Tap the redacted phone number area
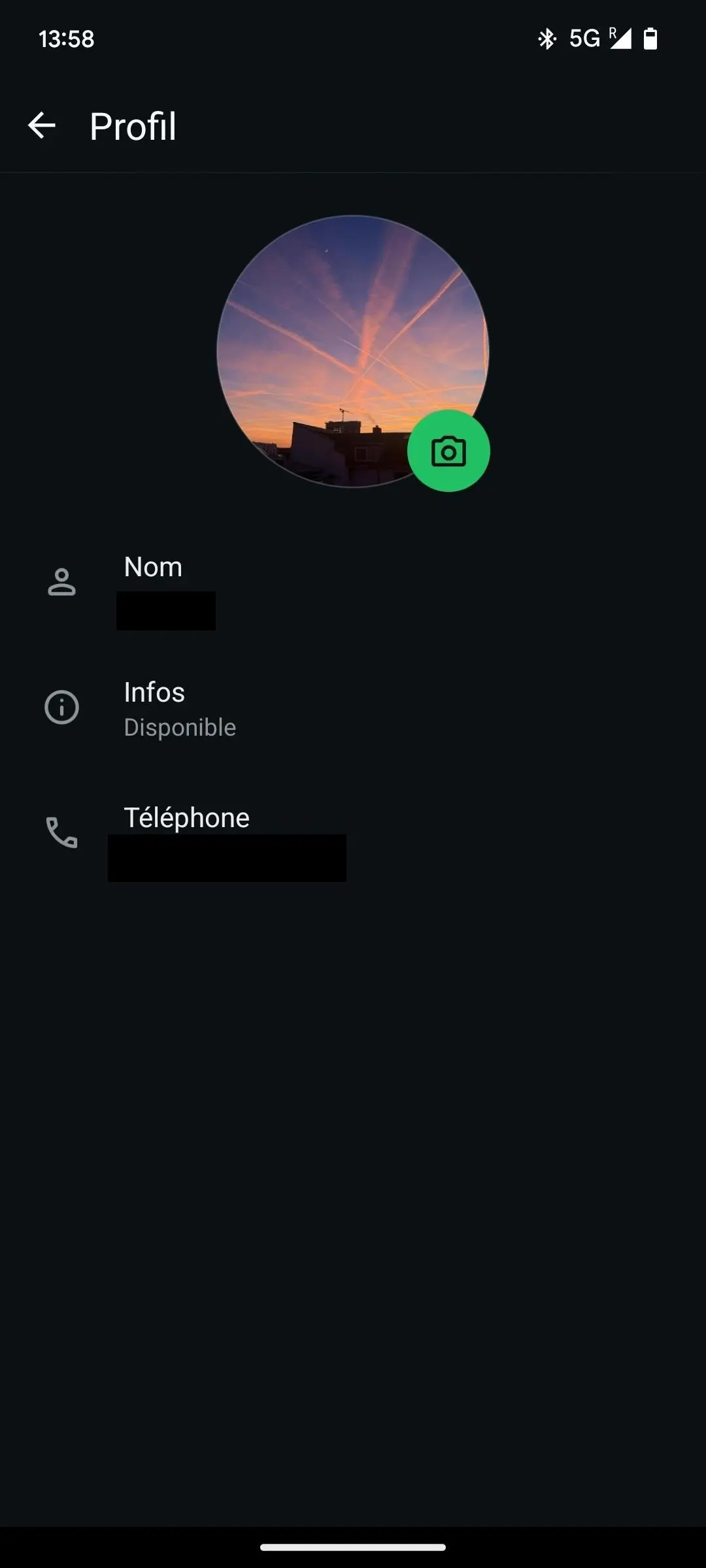The width and height of the screenshot is (706, 1568). coord(227,859)
